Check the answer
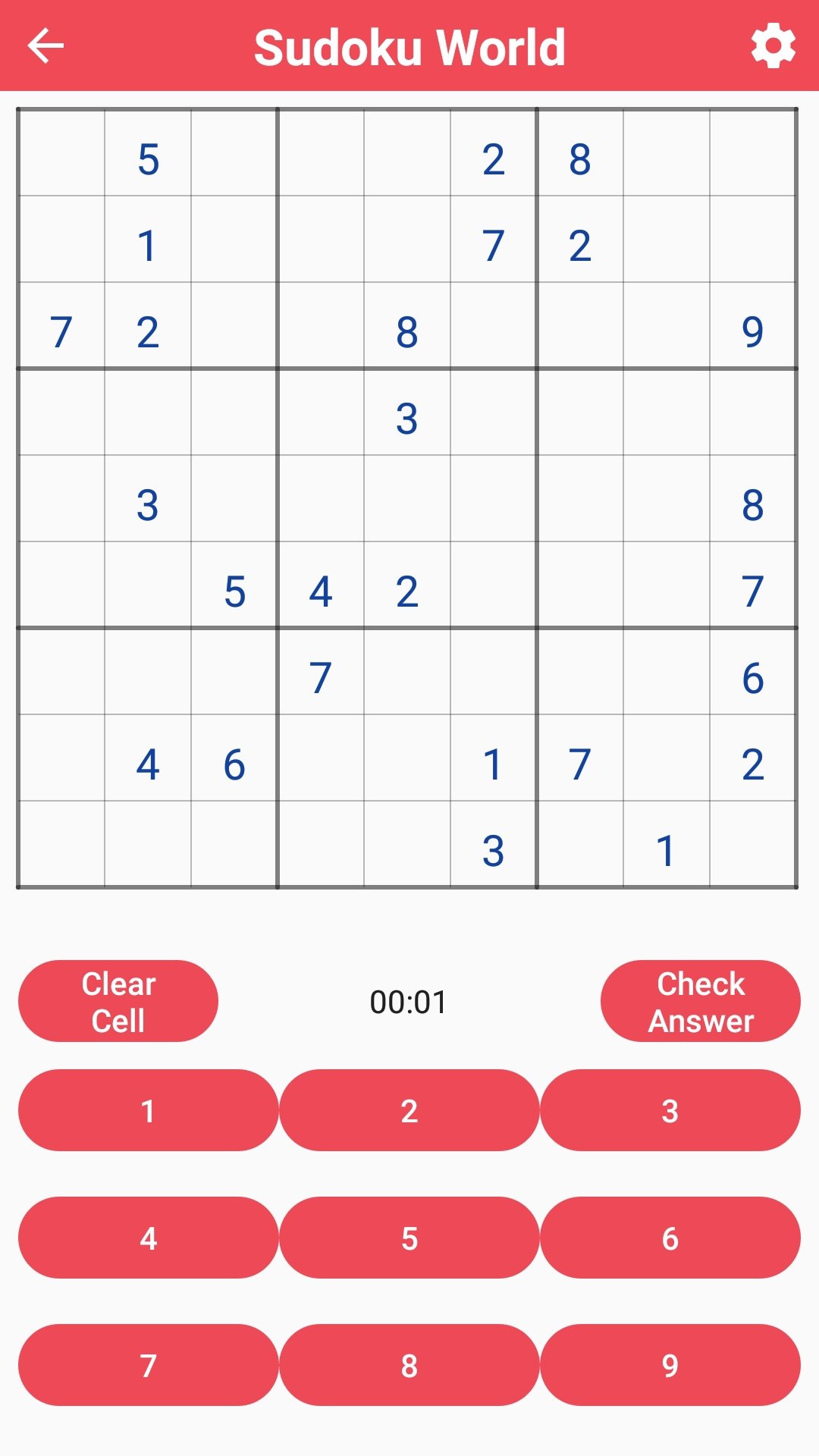The image size is (819, 1456). tap(701, 1001)
